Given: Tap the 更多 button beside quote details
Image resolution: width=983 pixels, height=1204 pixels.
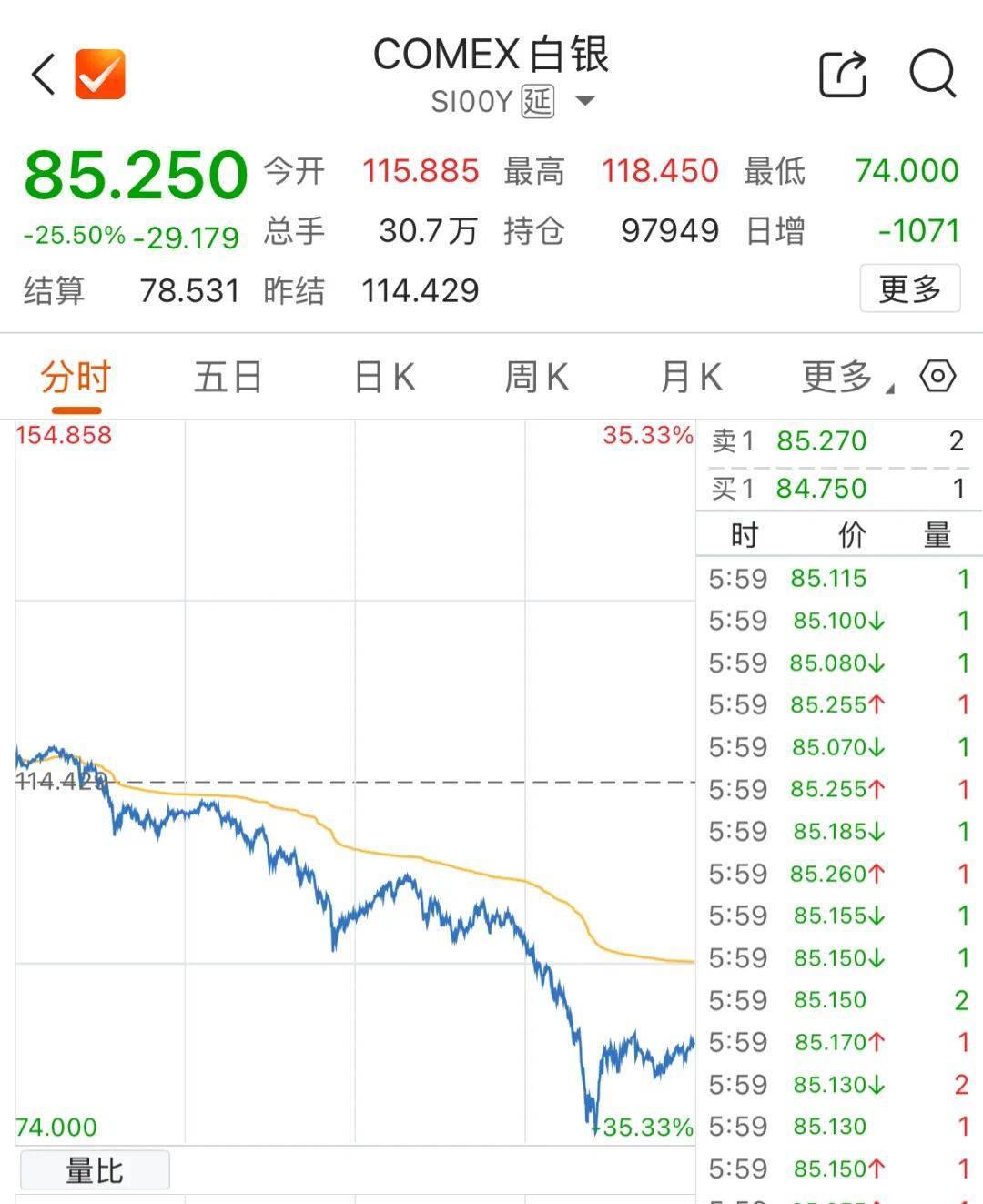Looking at the screenshot, I should pos(909,289).
